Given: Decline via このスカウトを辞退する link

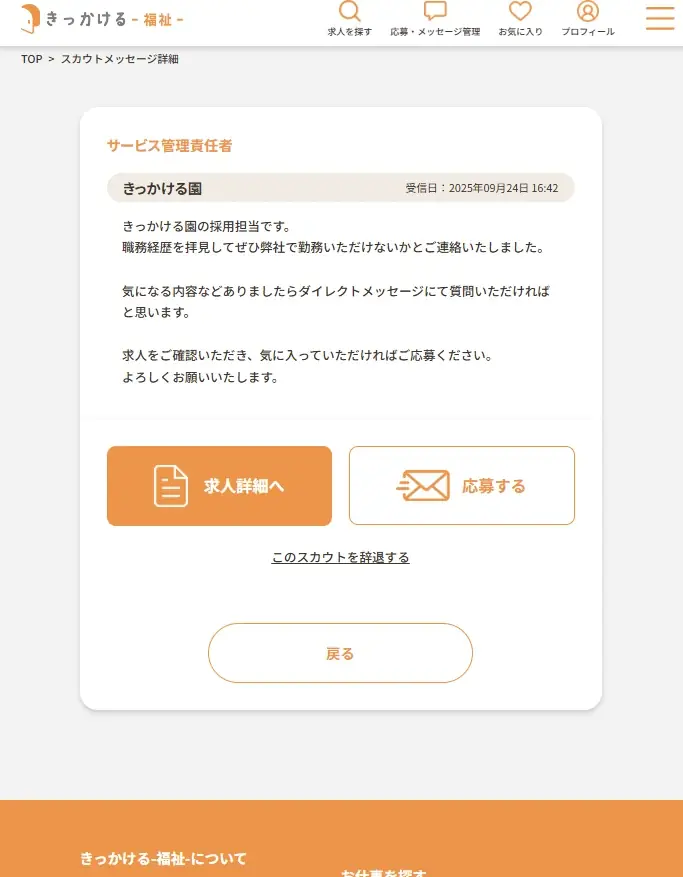Looking at the screenshot, I should click(340, 557).
